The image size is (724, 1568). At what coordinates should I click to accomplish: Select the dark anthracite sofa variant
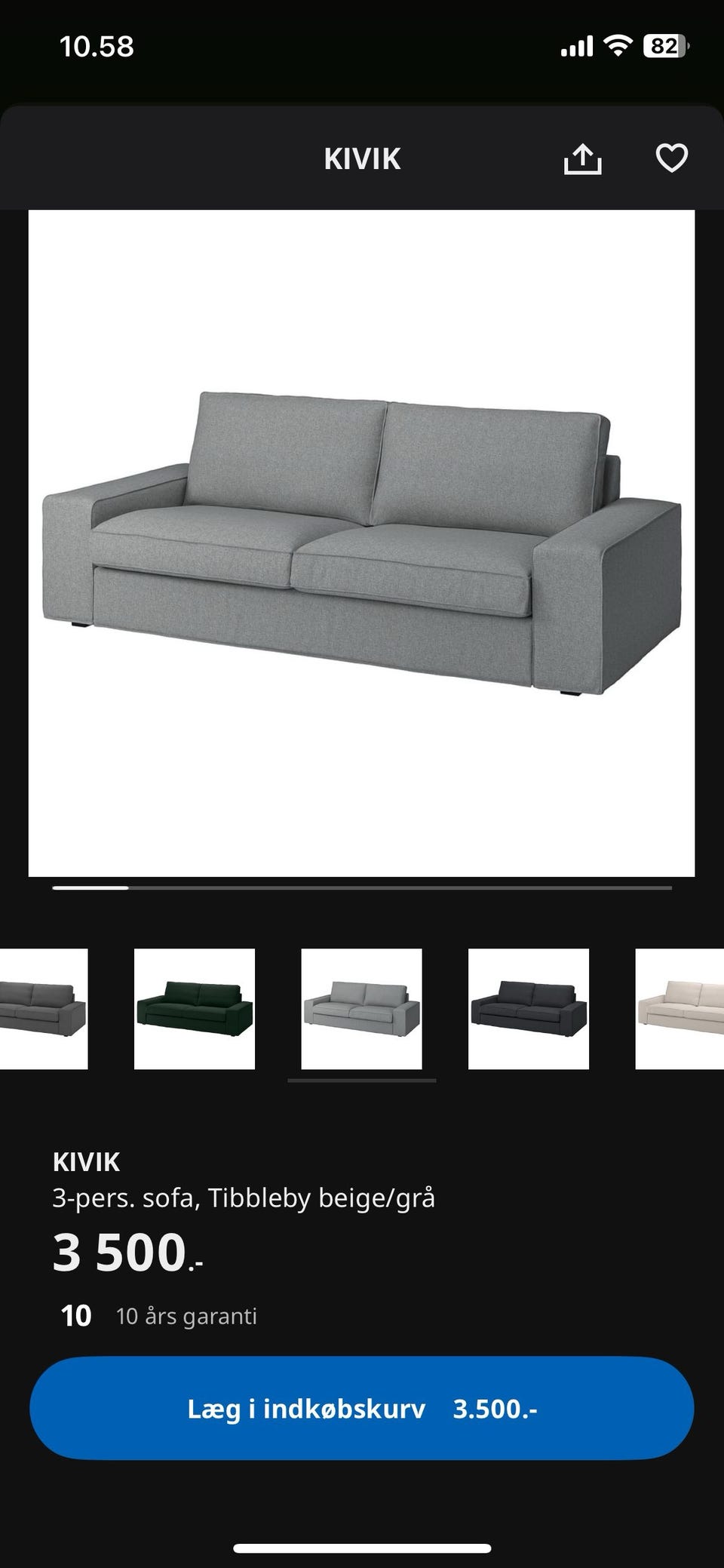(x=528, y=1009)
